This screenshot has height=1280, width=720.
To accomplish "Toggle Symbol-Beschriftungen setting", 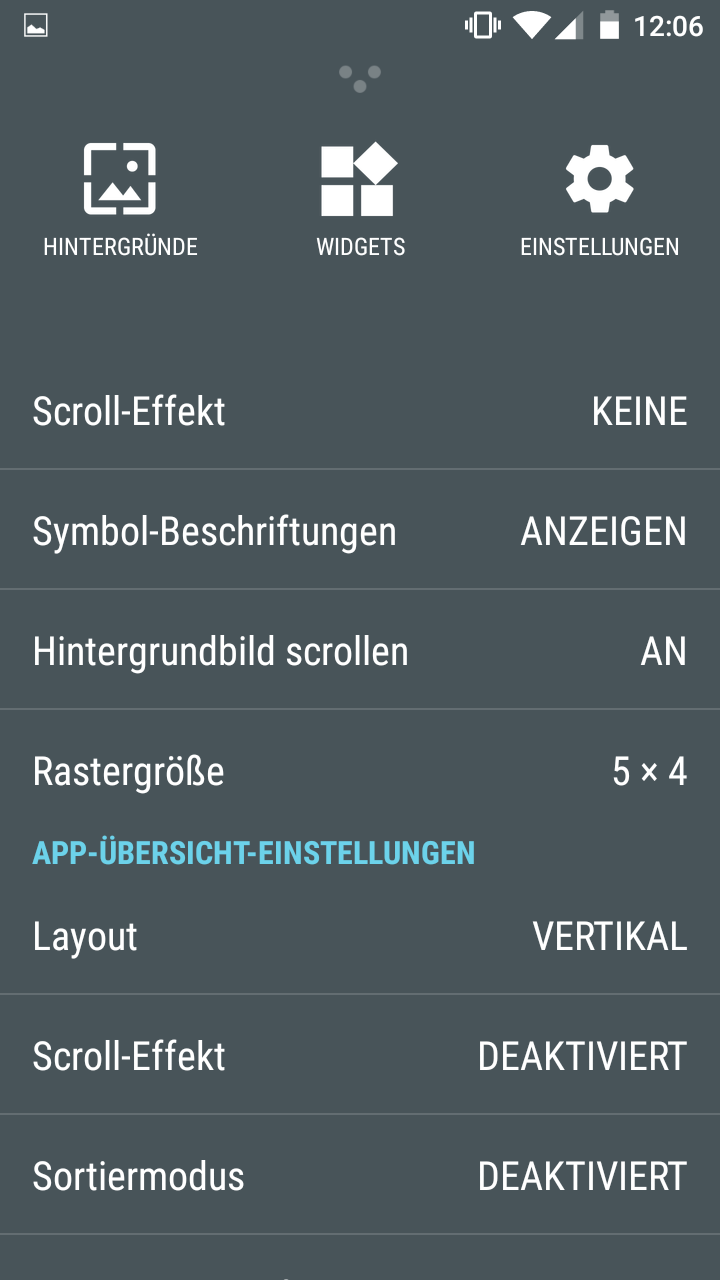I will pyautogui.click(x=360, y=531).
